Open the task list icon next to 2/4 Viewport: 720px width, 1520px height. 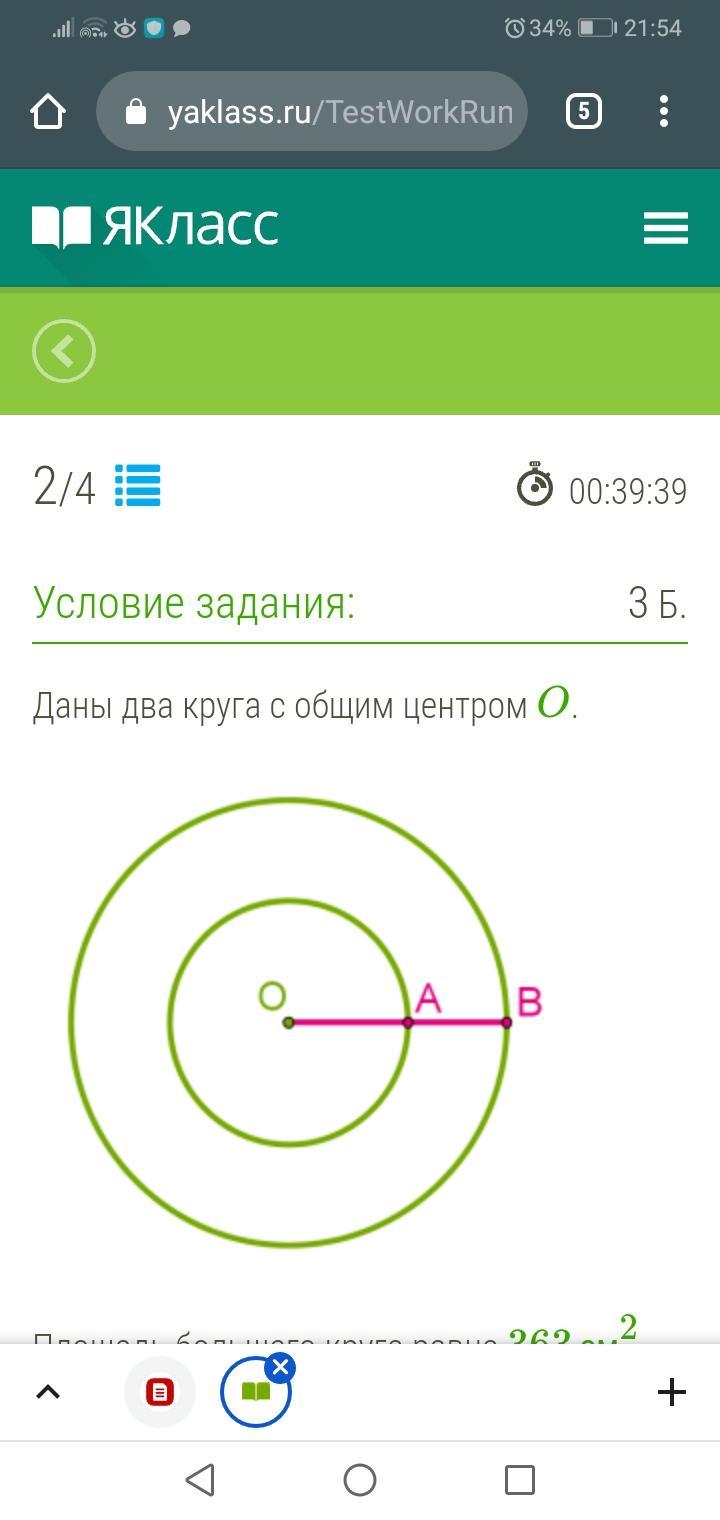pyautogui.click(x=138, y=486)
